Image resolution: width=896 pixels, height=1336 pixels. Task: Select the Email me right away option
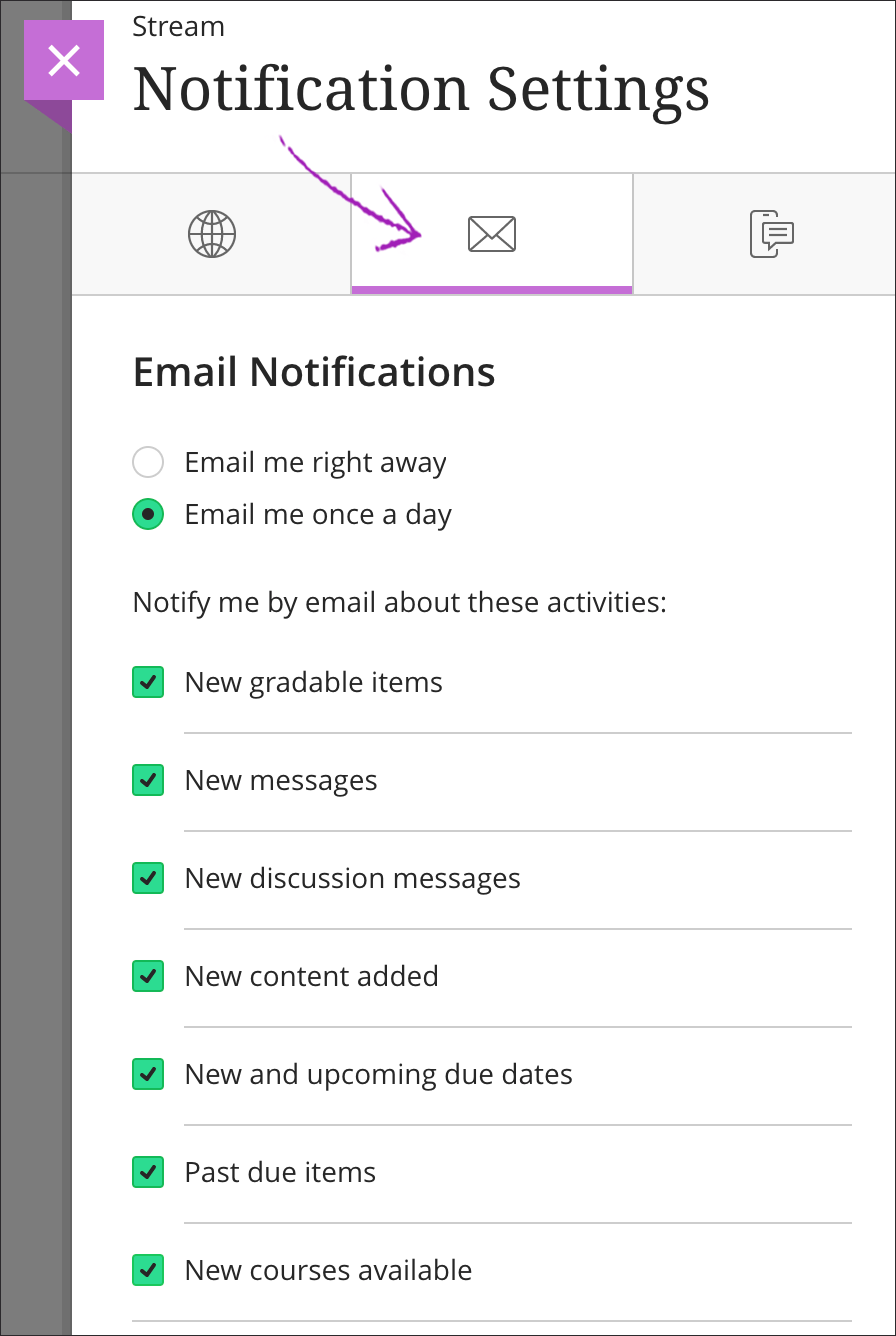tap(148, 462)
